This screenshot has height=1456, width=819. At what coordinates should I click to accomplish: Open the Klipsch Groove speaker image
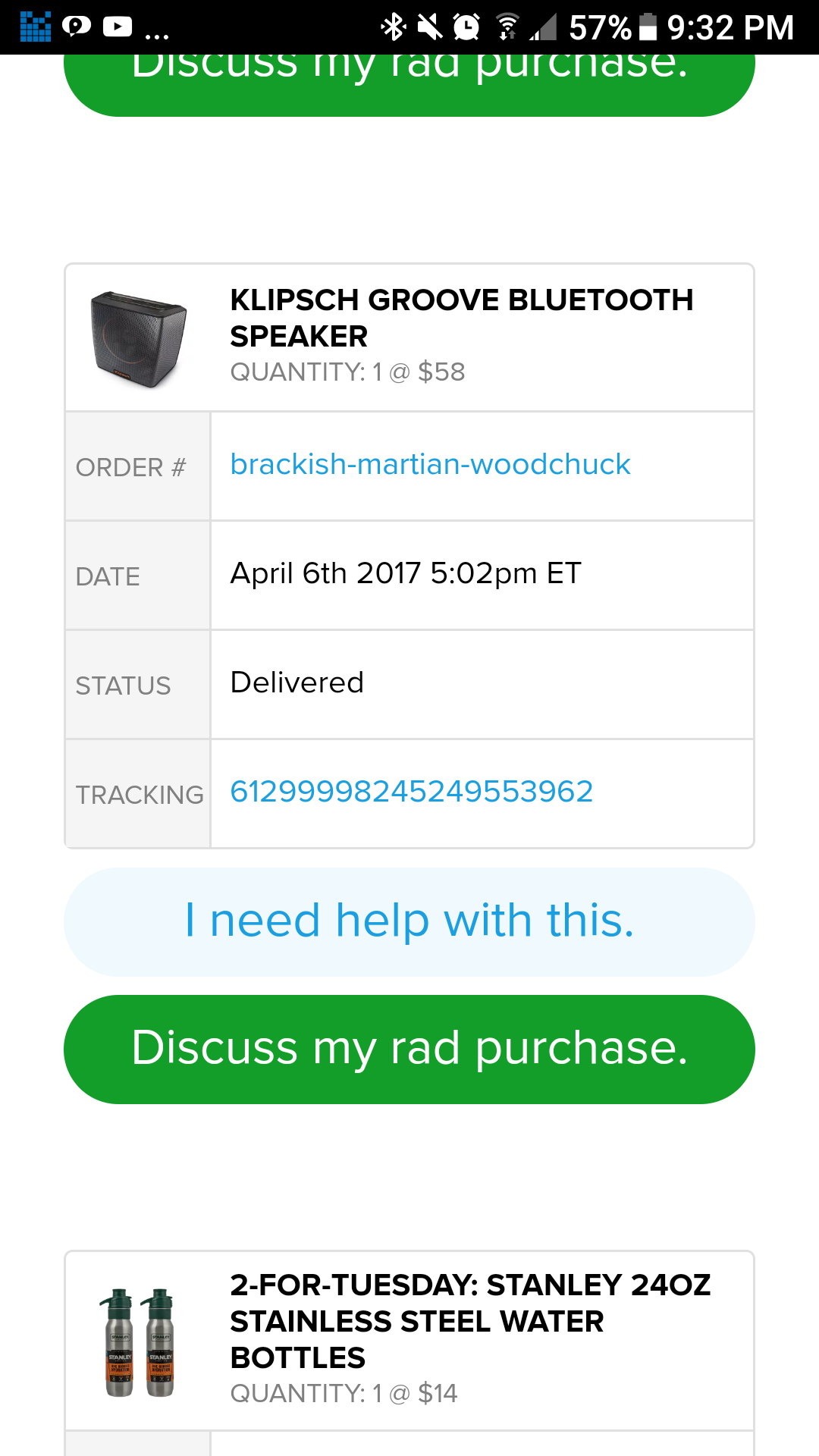(x=138, y=338)
